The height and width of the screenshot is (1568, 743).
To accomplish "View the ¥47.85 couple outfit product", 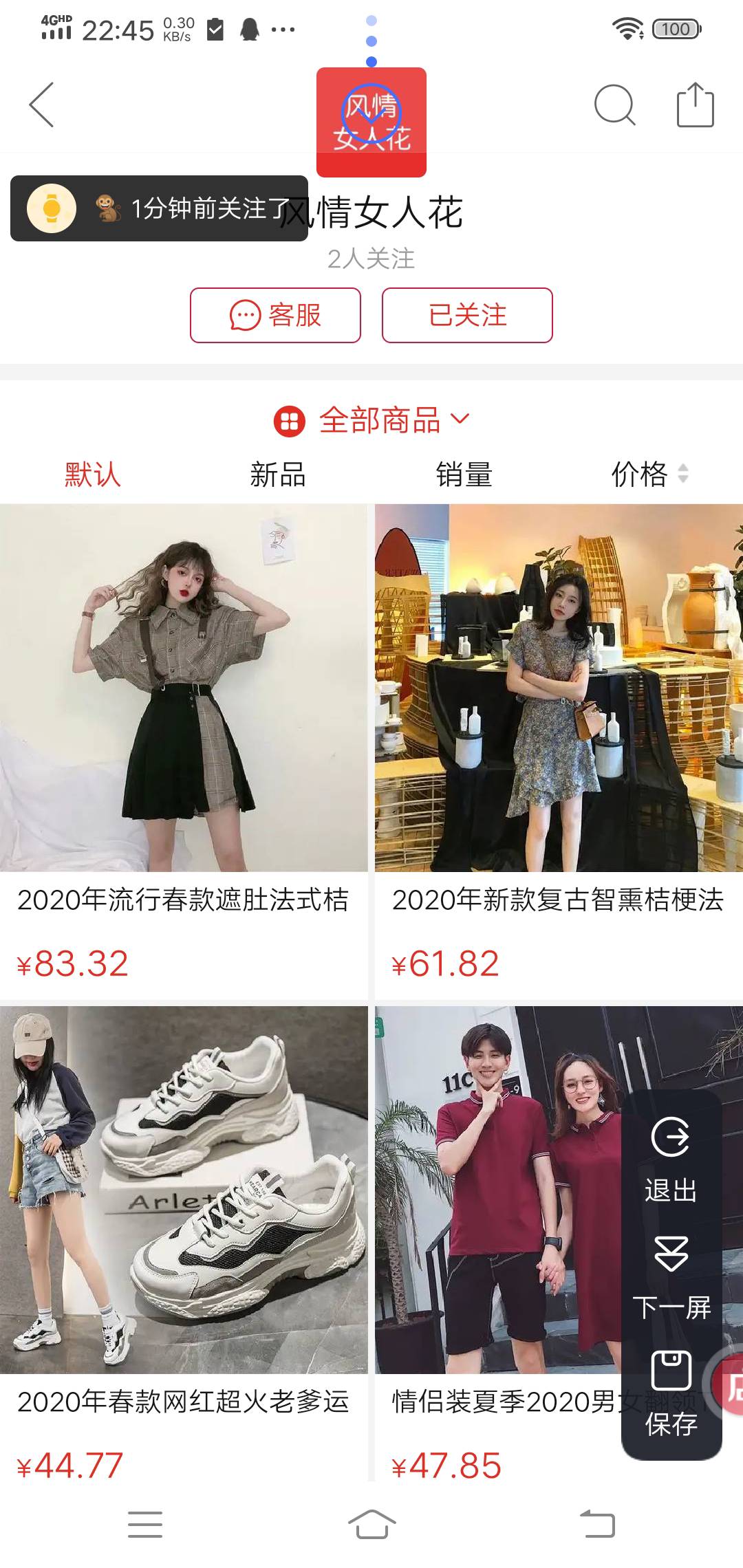I will pos(495,1190).
